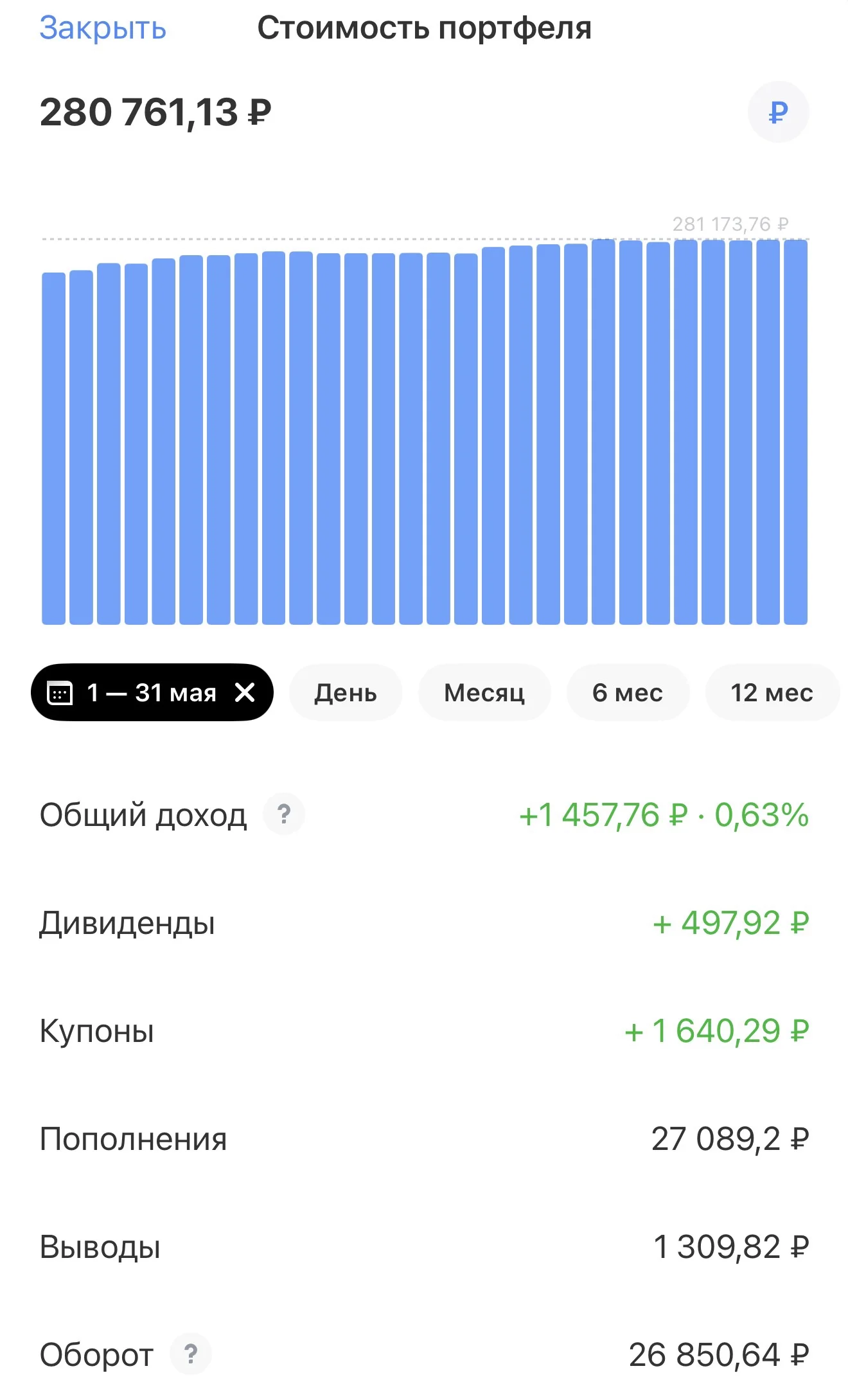Switch to the 12 мес period

tap(772, 692)
